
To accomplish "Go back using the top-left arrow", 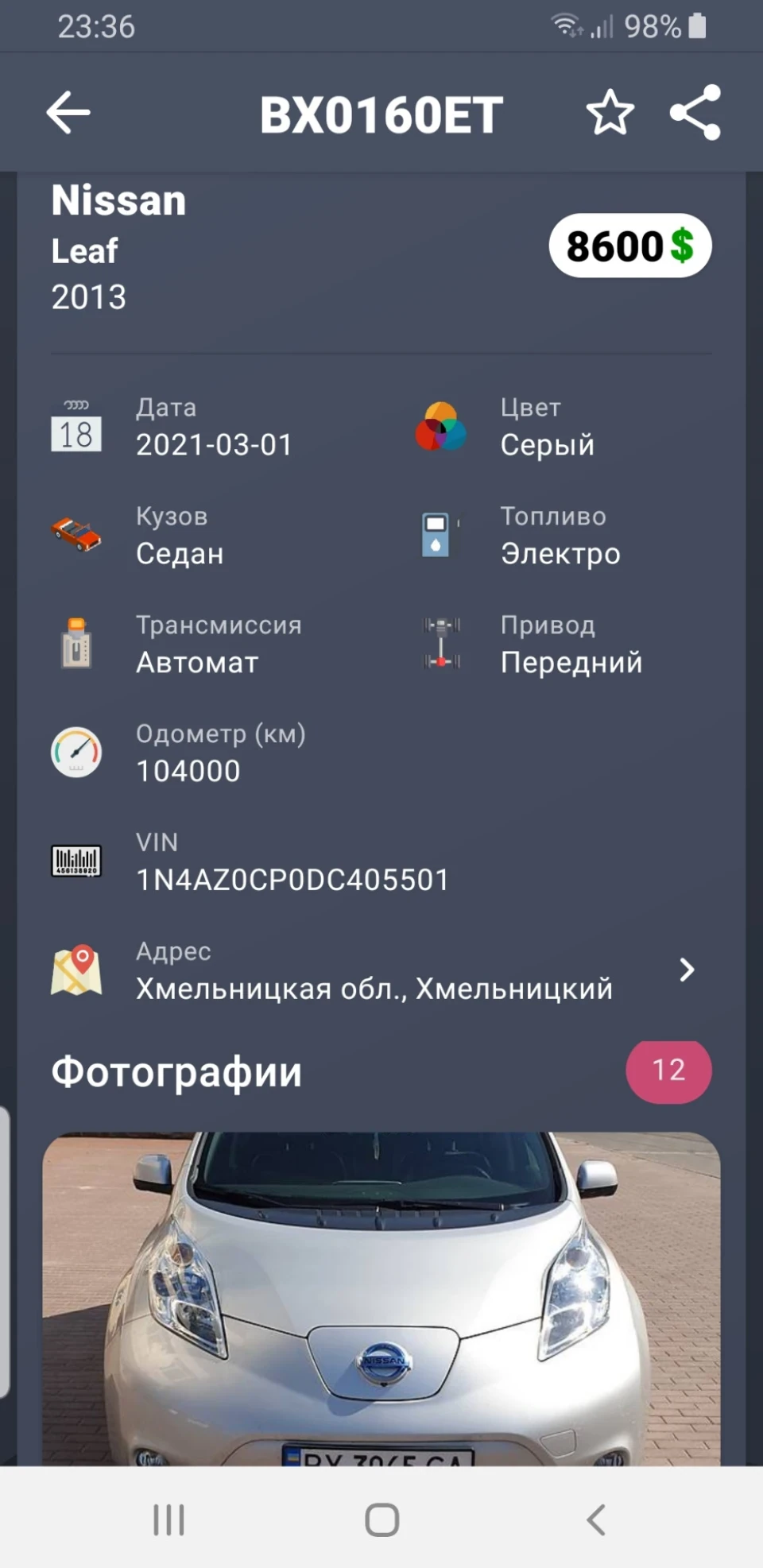I will tap(68, 113).
